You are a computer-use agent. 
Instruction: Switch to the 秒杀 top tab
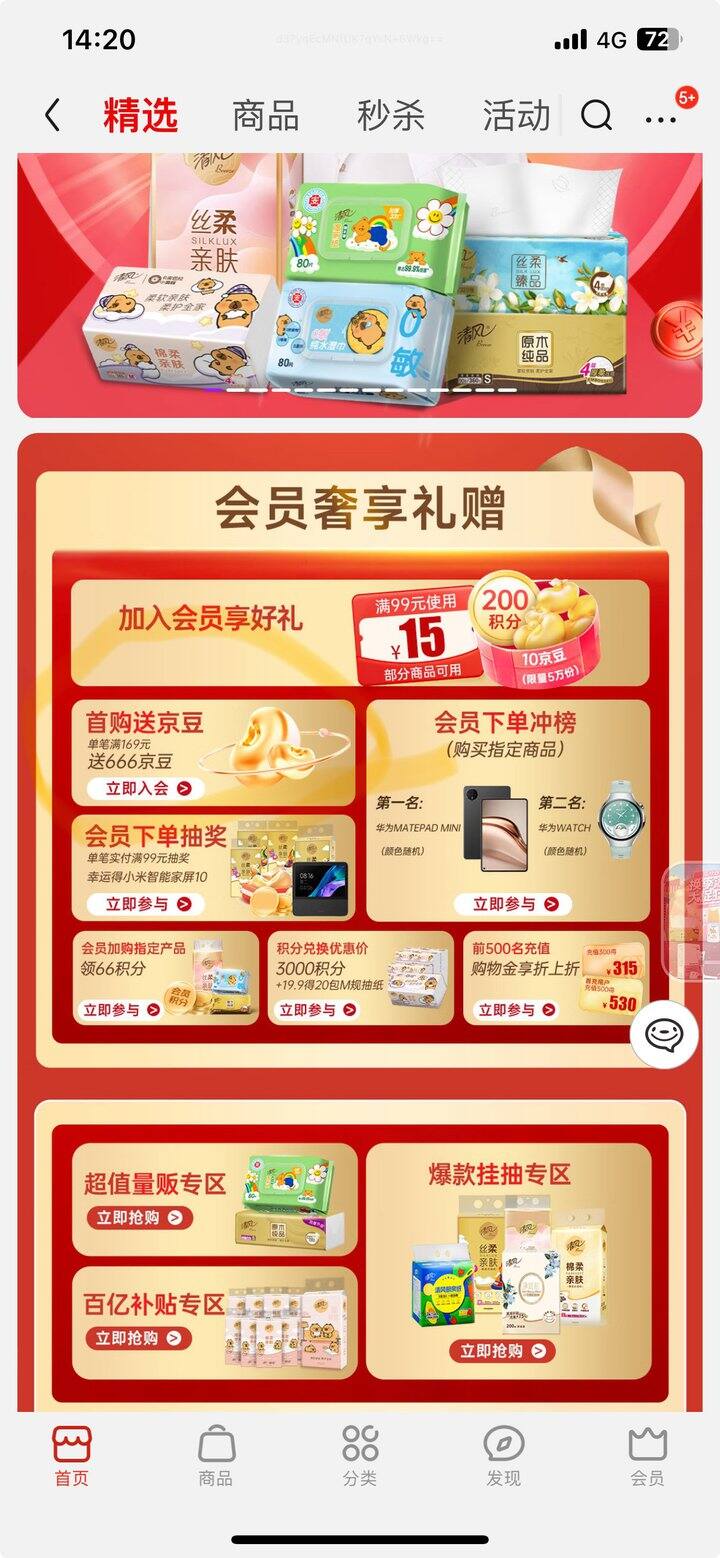click(x=391, y=116)
